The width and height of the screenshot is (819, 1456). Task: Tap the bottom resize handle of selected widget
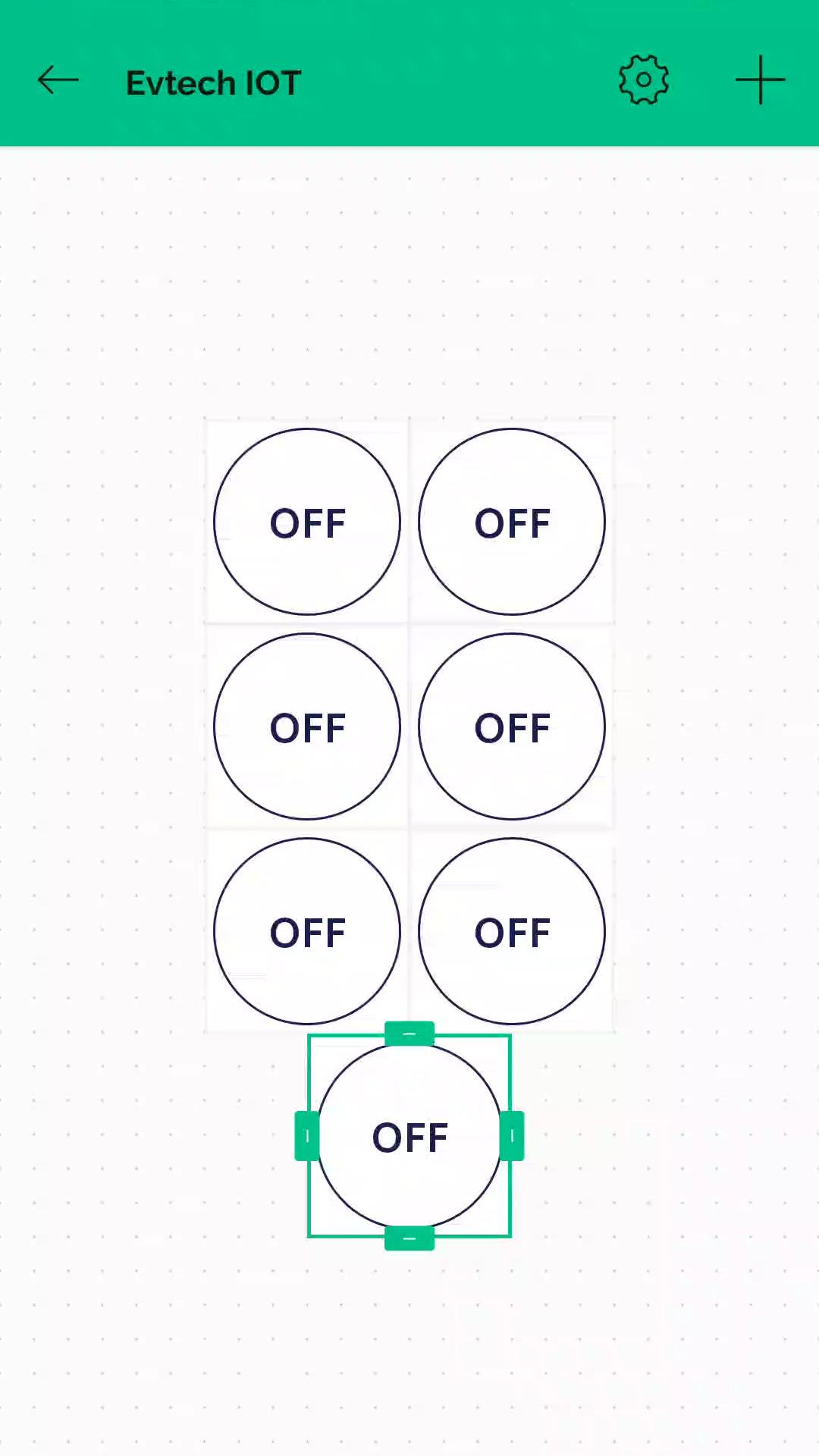[x=409, y=1238]
